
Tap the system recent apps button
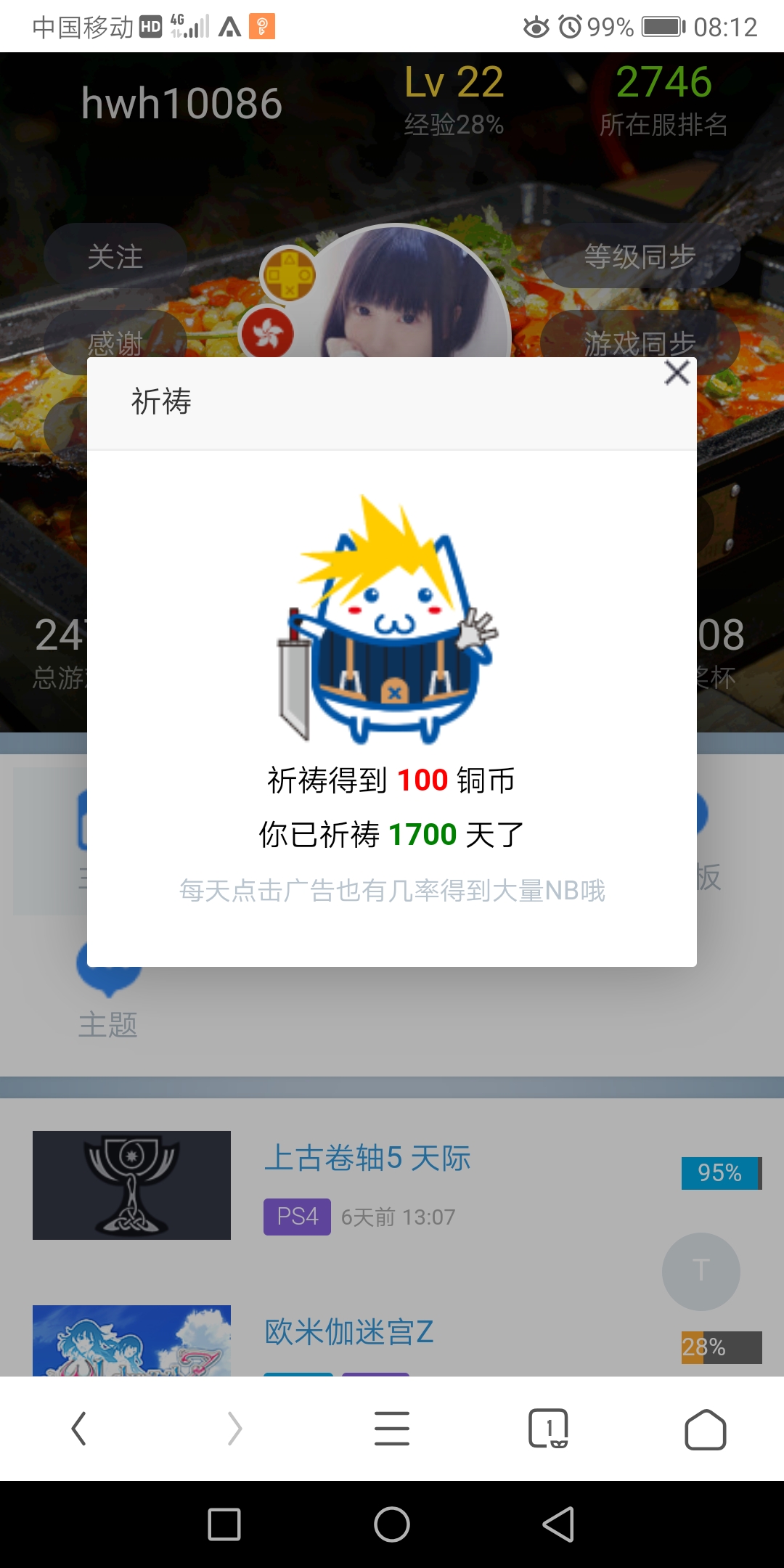(x=224, y=1524)
